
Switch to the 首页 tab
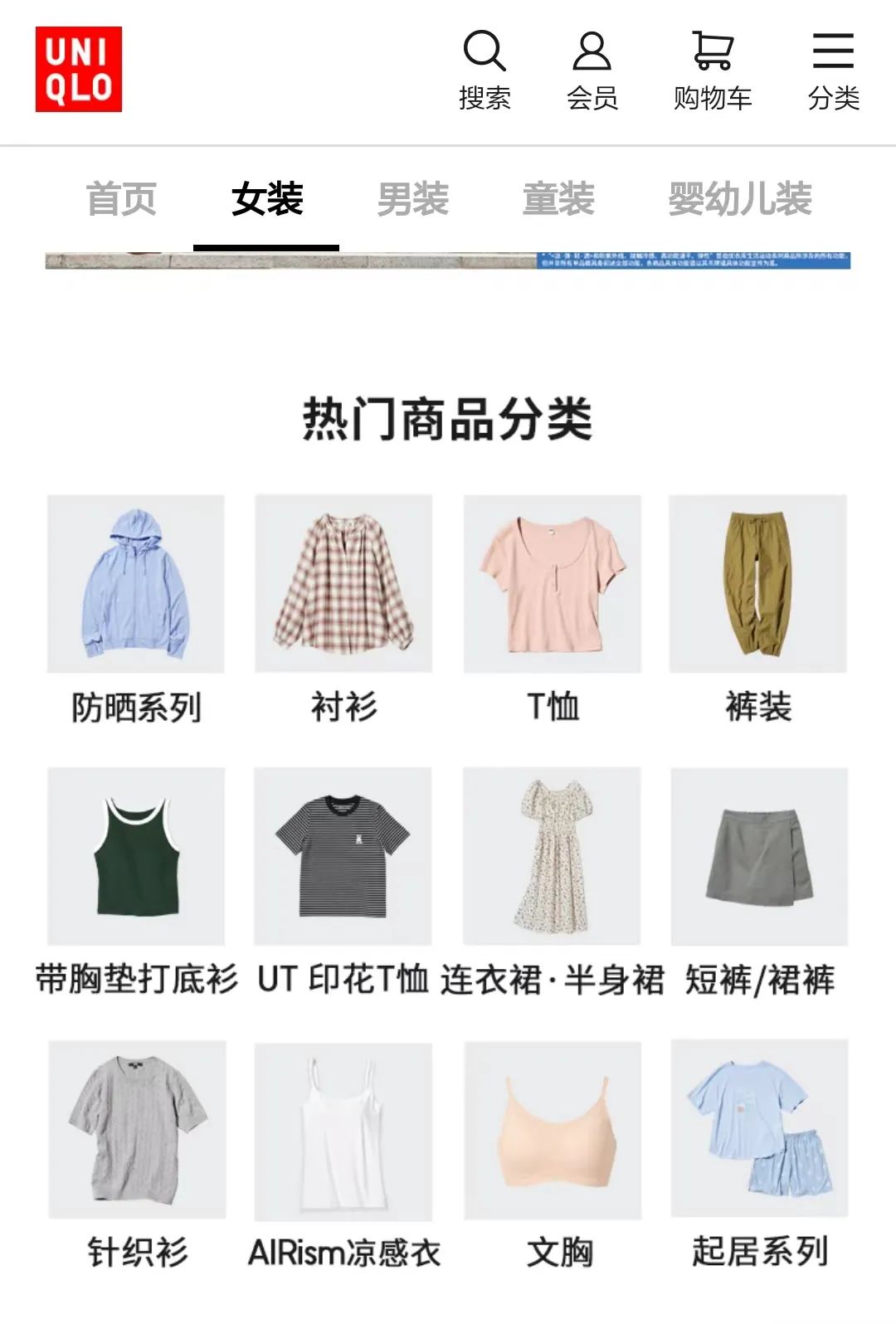pyautogui.click(x=121, y=199)
